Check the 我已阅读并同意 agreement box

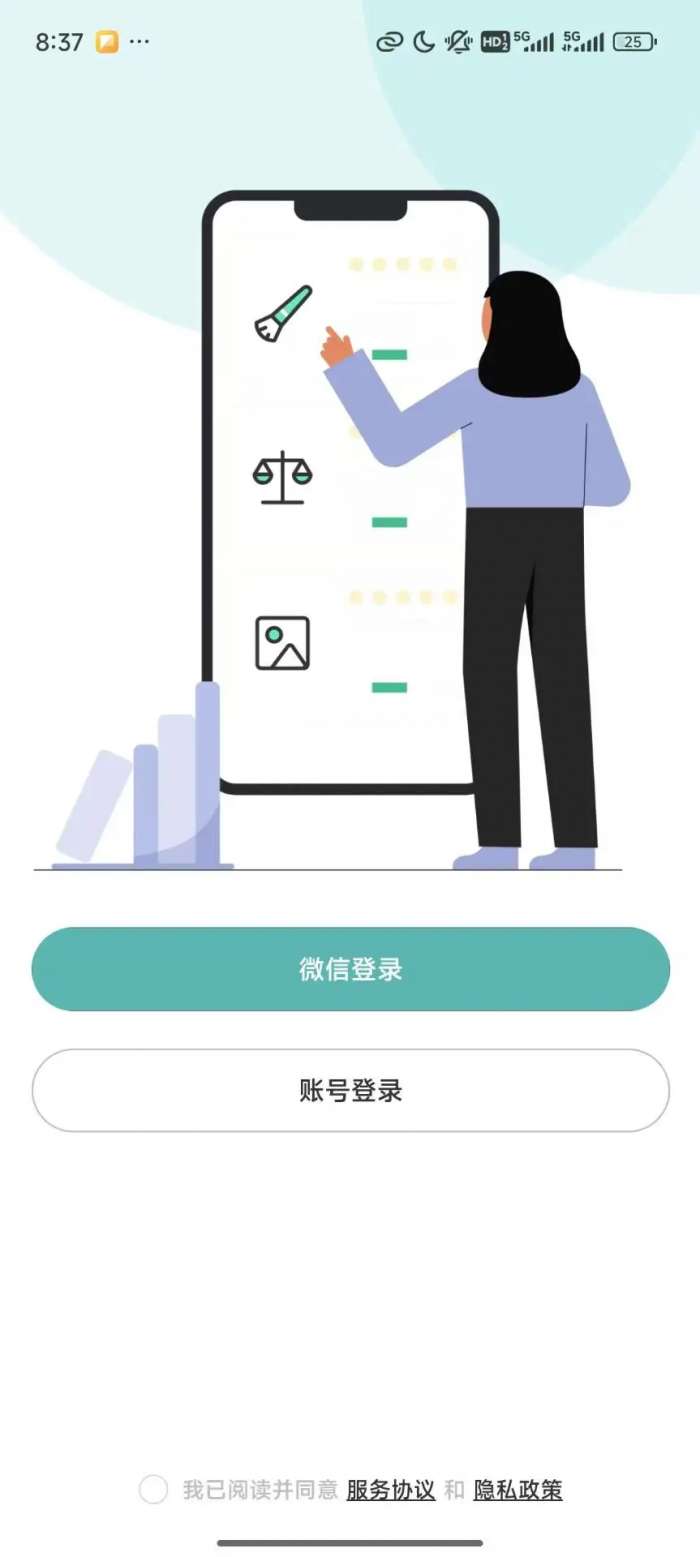(153, 1489)
